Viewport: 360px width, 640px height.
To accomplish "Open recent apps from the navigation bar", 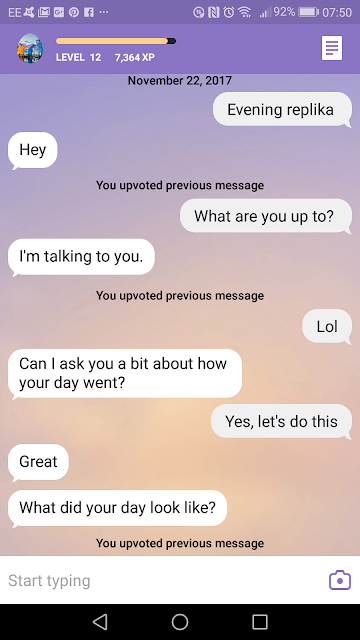I will (260, 622).
